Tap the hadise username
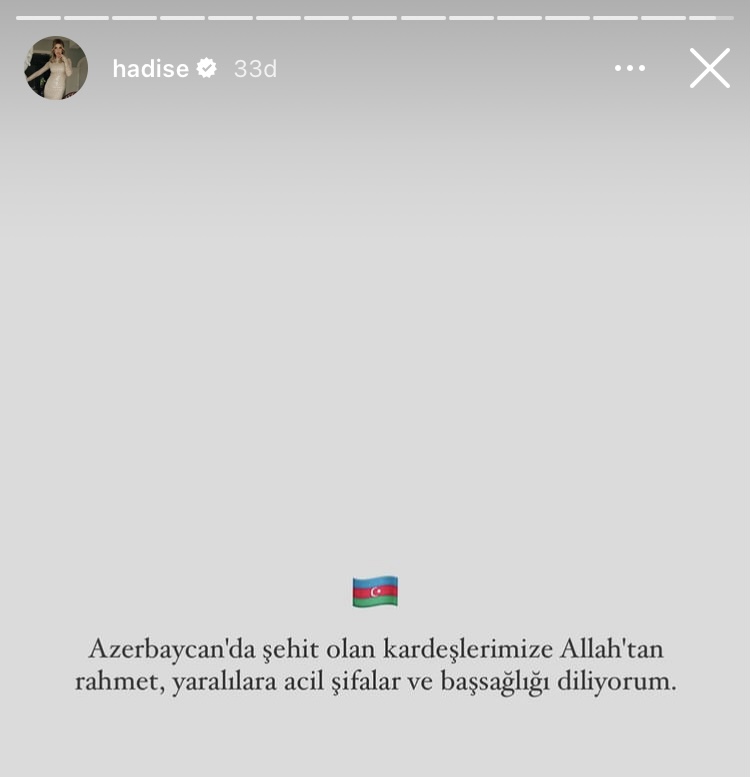Image resolution: width=750 pixels, height=777 pixels. (x=150, y=68)
